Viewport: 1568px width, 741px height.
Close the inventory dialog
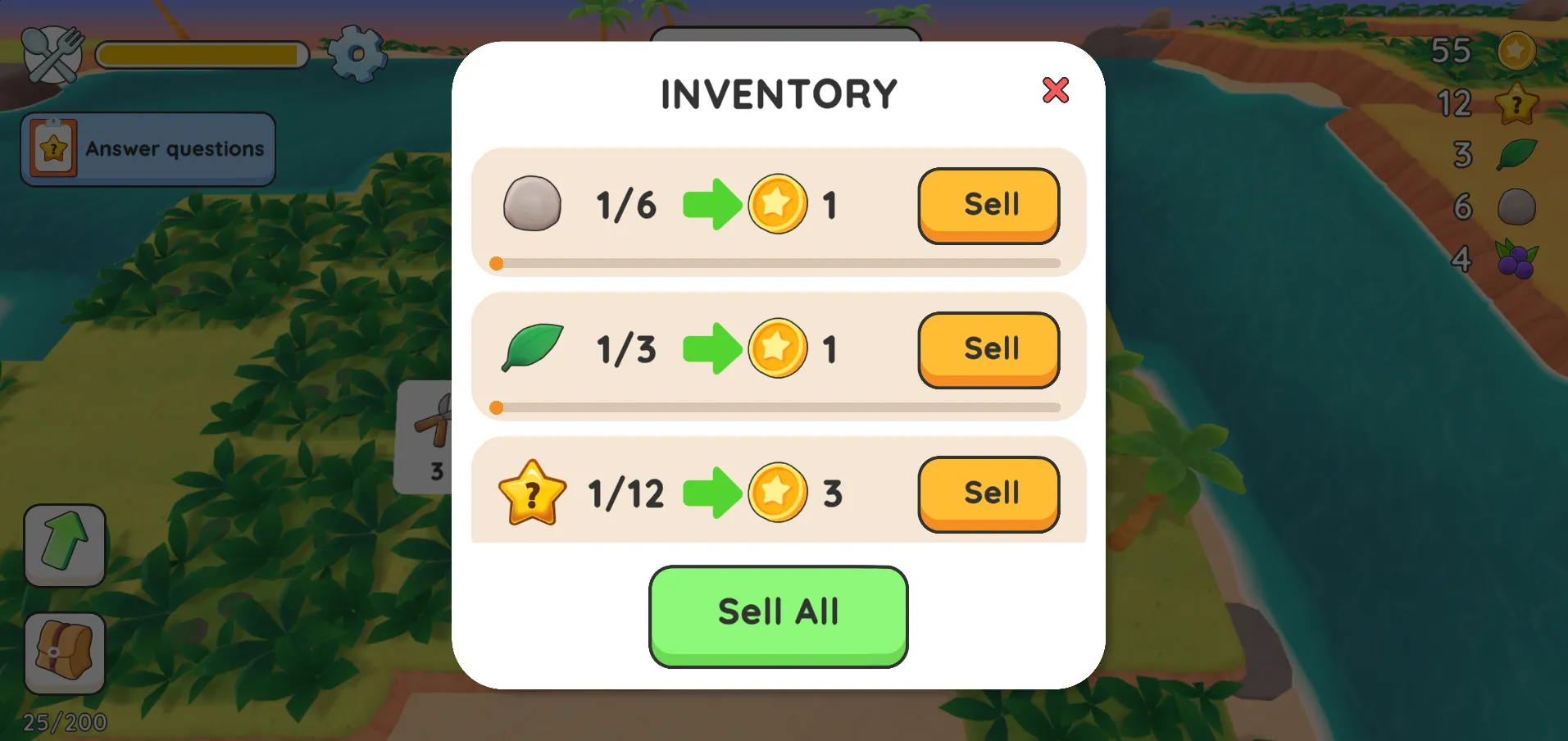1055,89
